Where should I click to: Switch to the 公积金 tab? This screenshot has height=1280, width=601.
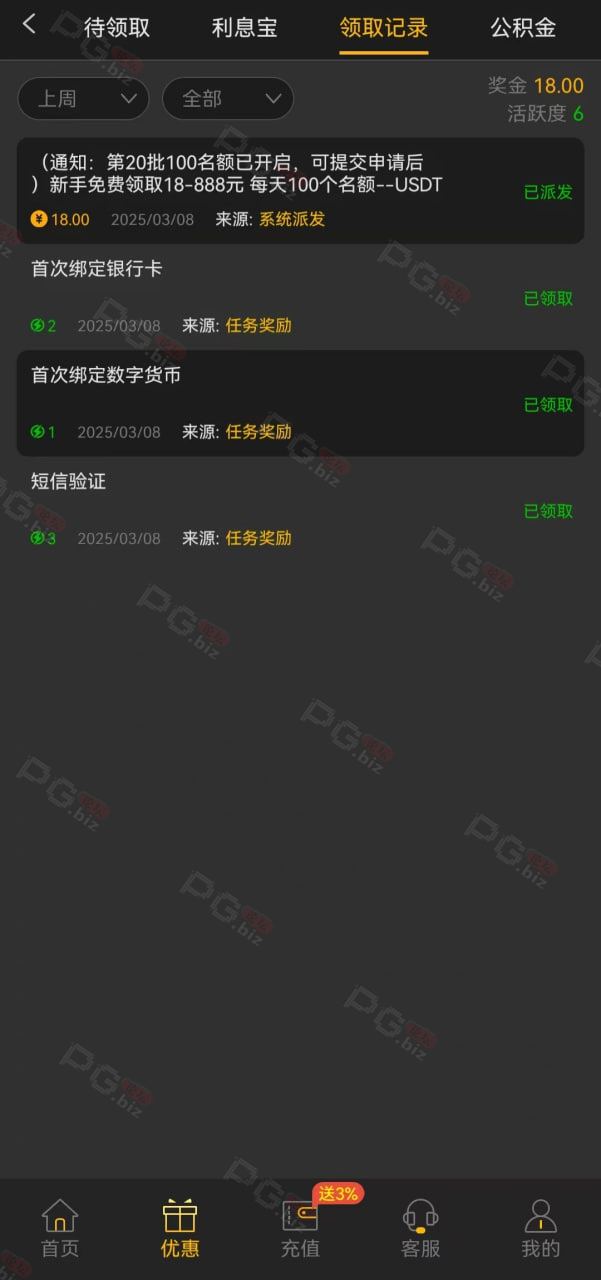point(523,27)
